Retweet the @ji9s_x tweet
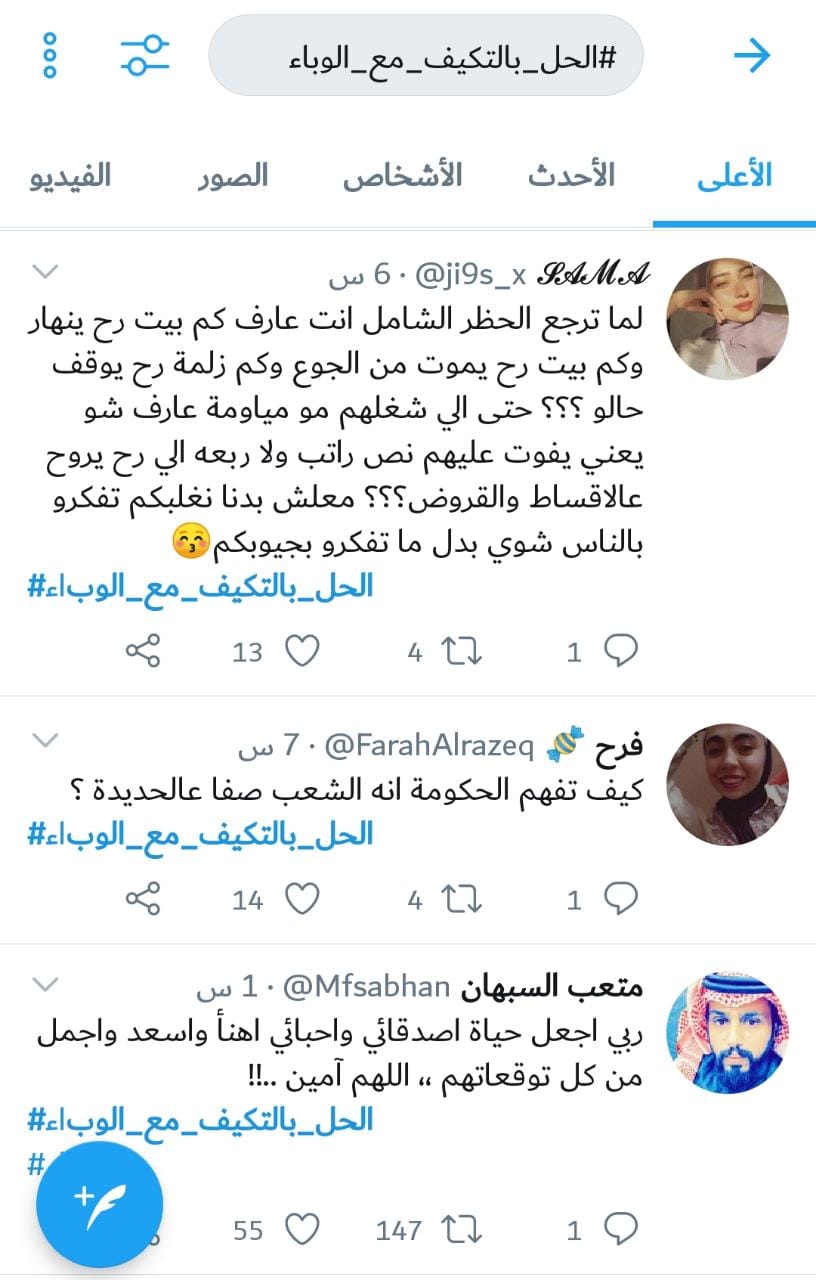 [459, 652]
